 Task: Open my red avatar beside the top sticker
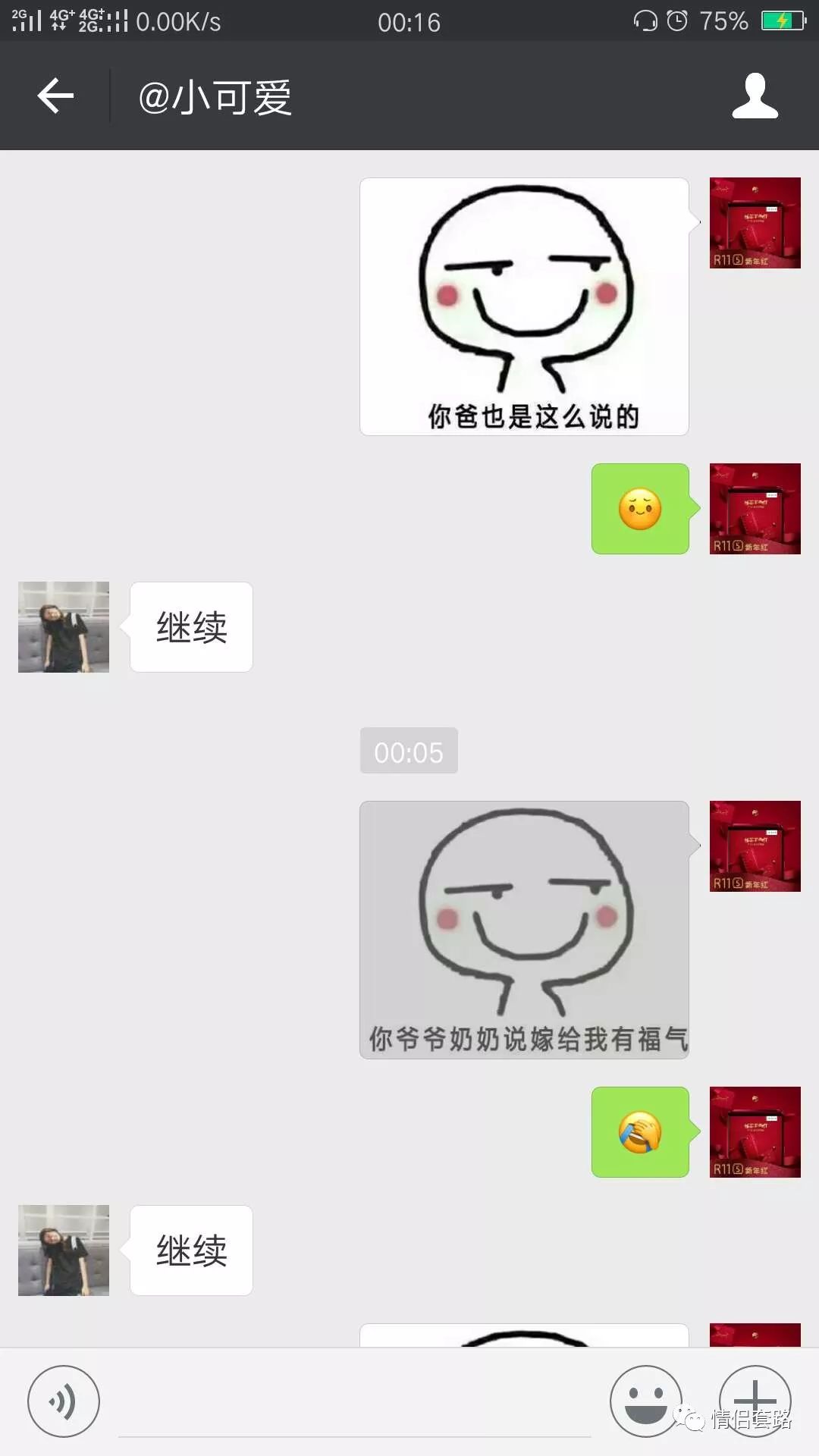755,223
